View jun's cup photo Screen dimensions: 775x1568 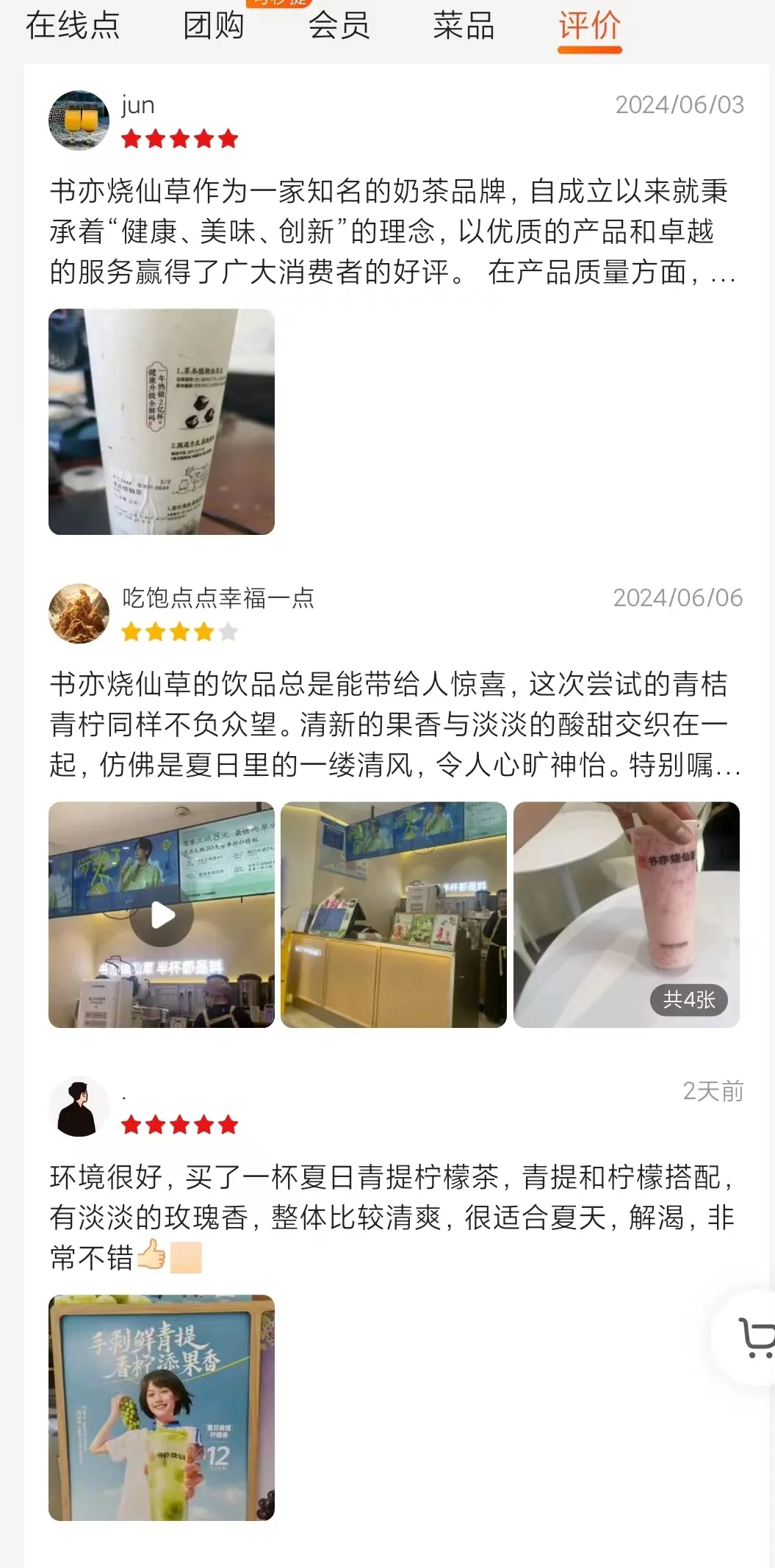[x=162, y=422]
